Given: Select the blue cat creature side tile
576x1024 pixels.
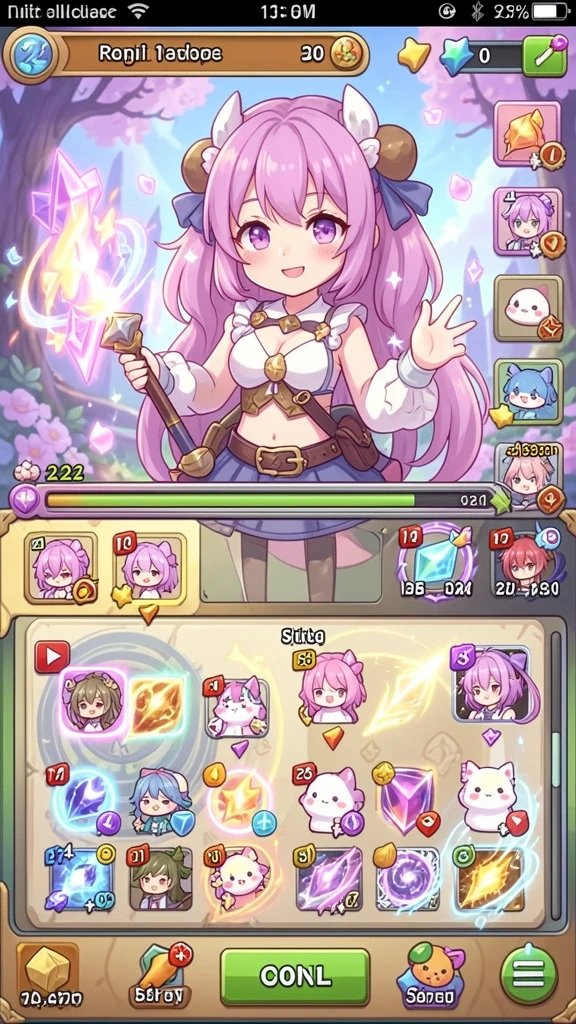Looking at the screenshot, I should pyautogui.click(x=528, y=392).
